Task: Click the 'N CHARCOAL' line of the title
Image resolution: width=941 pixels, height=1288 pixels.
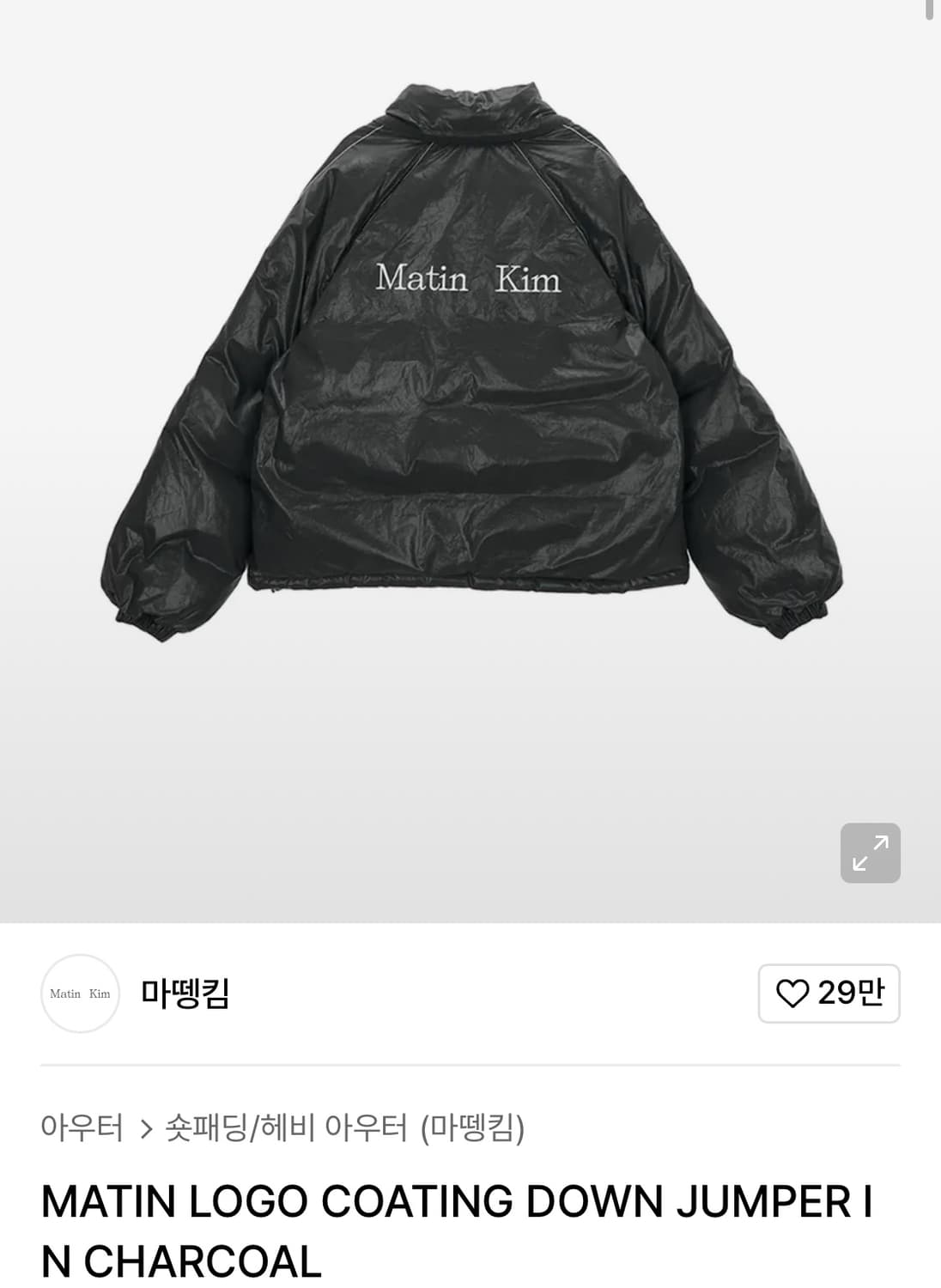Action: [x=176, y=1260]
